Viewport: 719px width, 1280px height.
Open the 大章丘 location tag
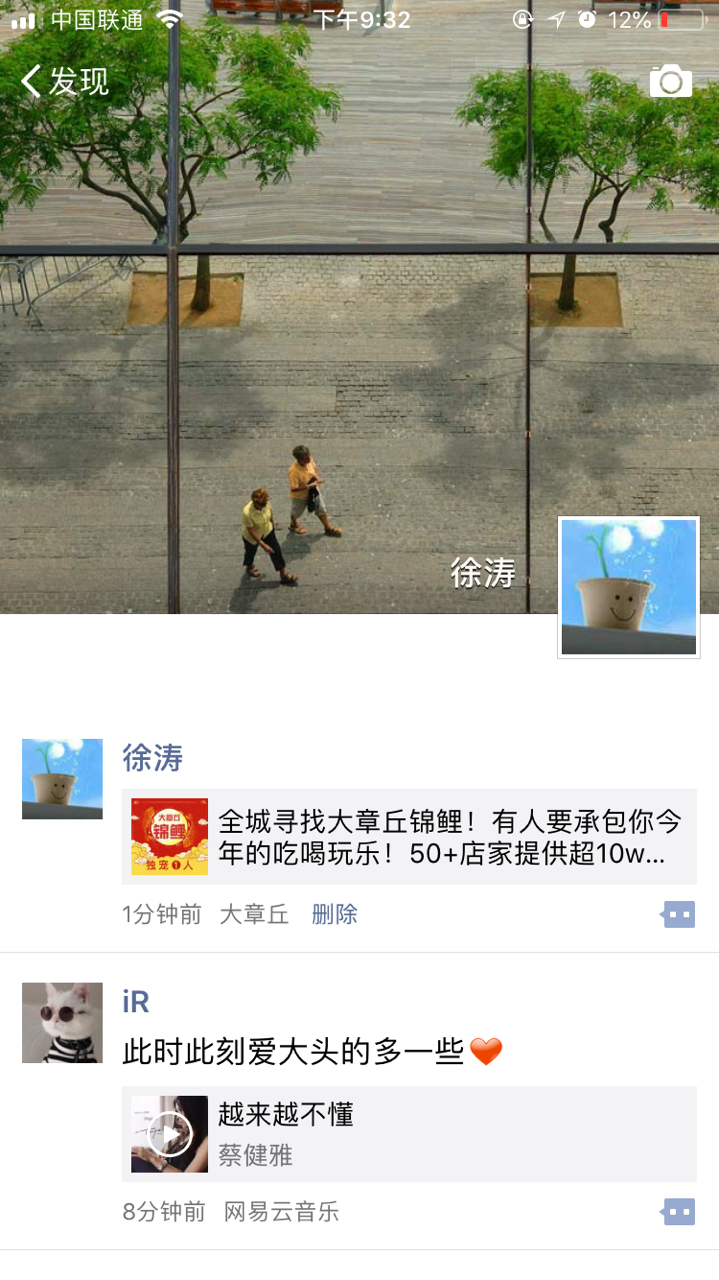click(x=254, y=914)
